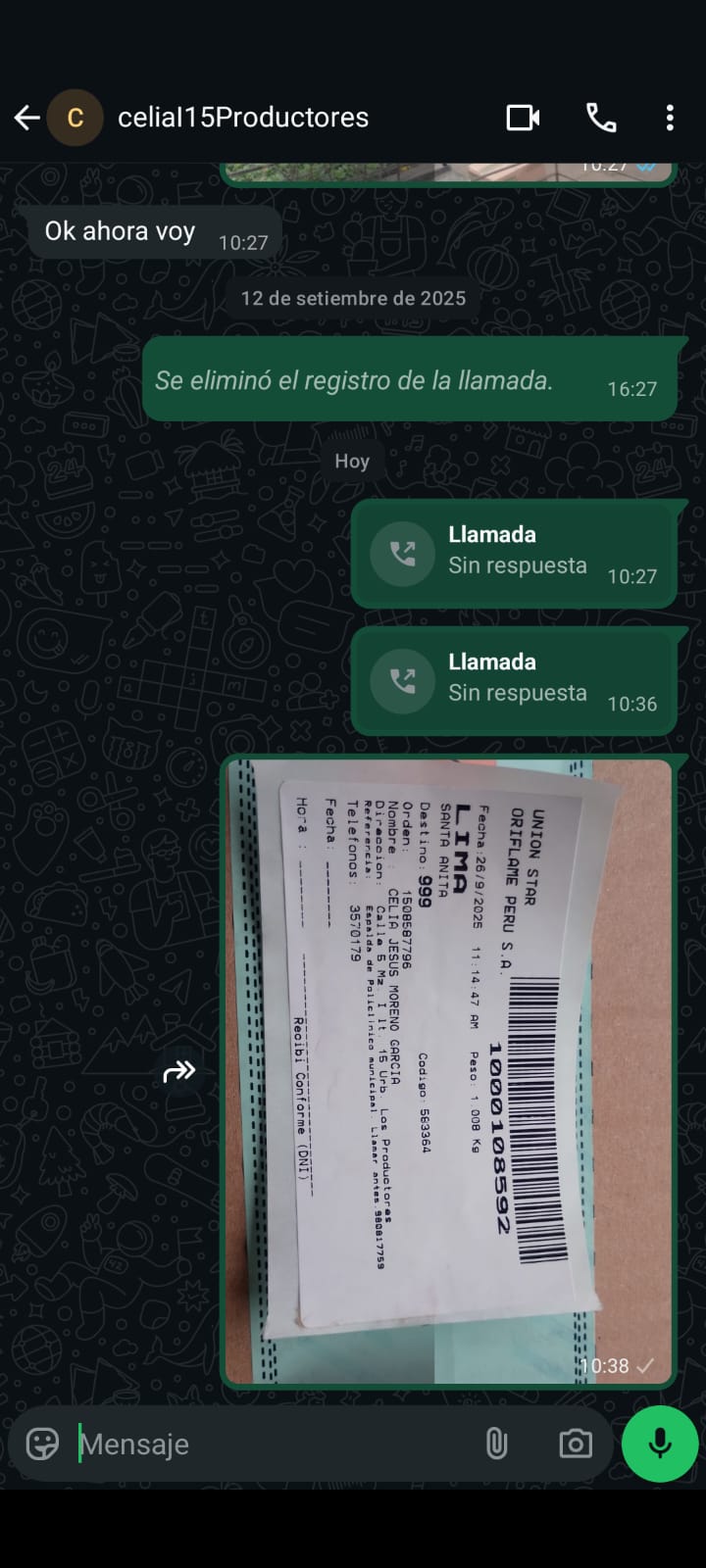Screen dimensions: 706x1568
Task: Open the emoji and sticker picker
Action: pyautogui.click(x=42, y=1444)
